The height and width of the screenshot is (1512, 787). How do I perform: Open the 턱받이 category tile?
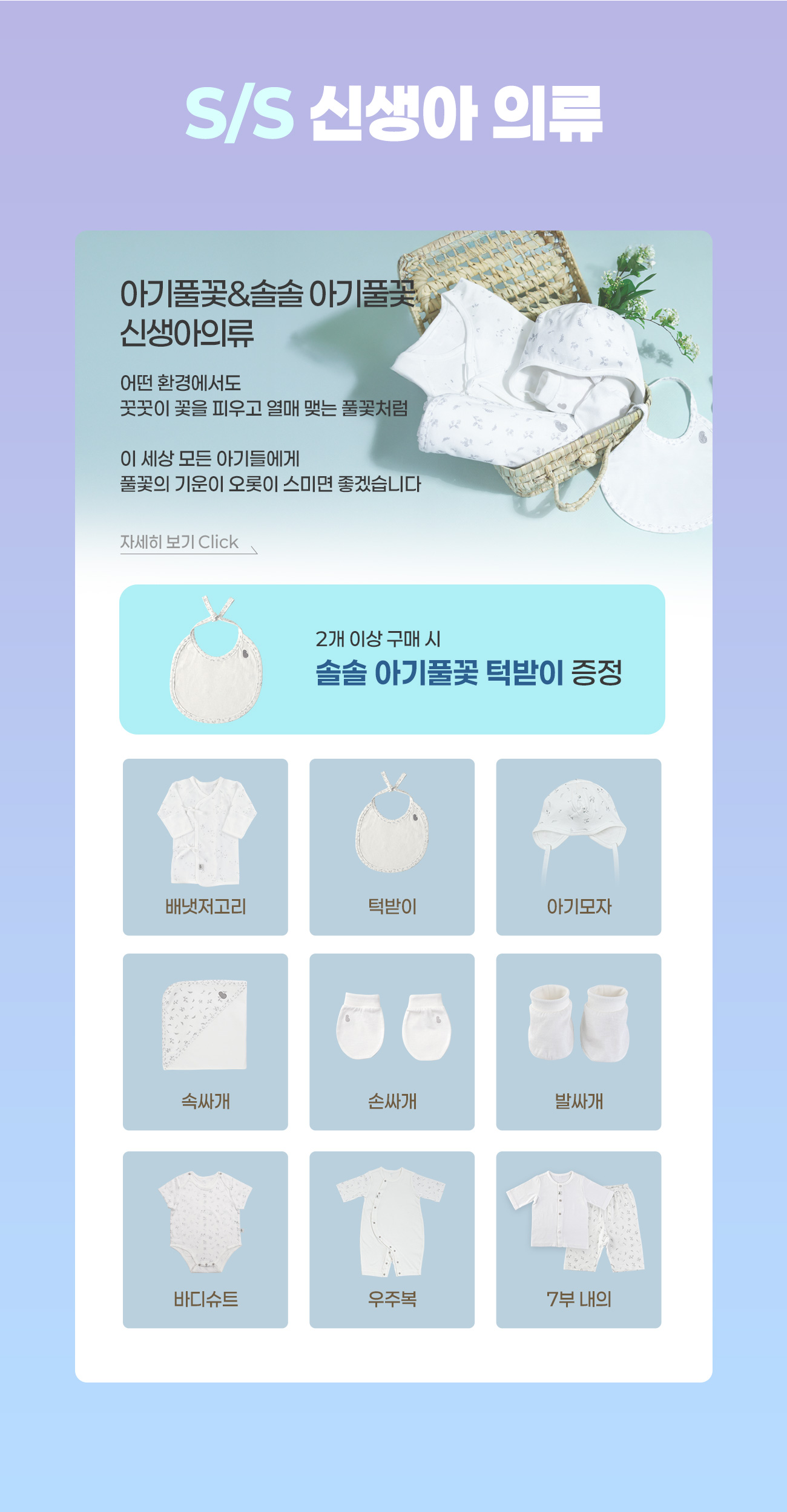tap(392, 846)
